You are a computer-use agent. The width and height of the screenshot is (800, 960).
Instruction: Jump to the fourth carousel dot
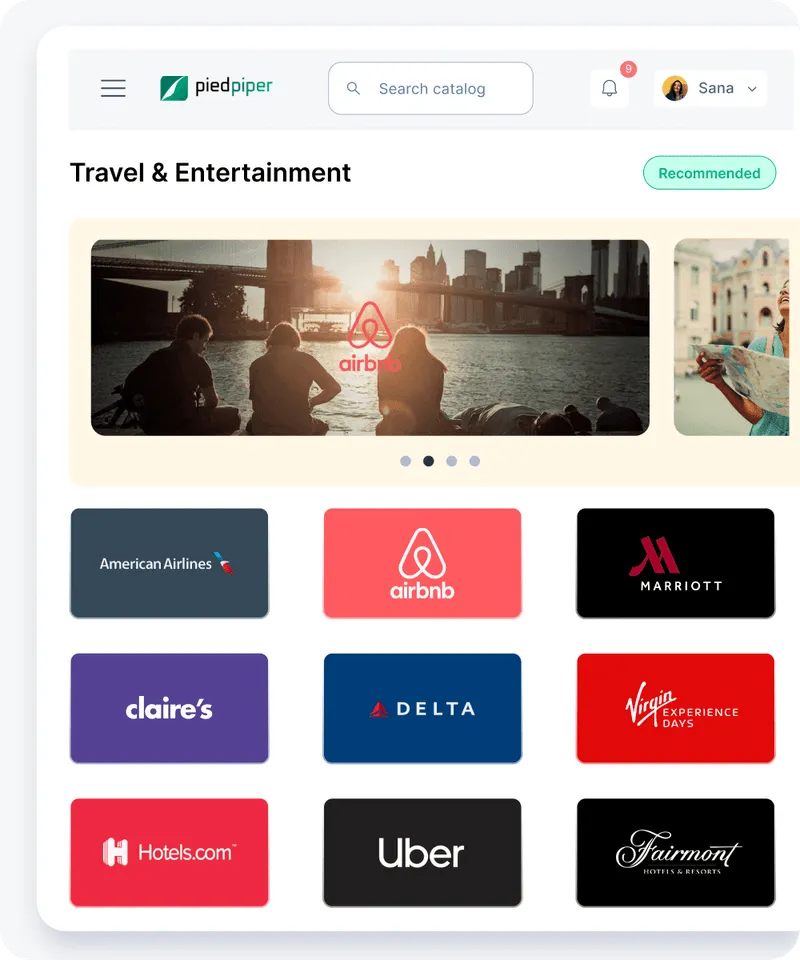click(475, 461)
